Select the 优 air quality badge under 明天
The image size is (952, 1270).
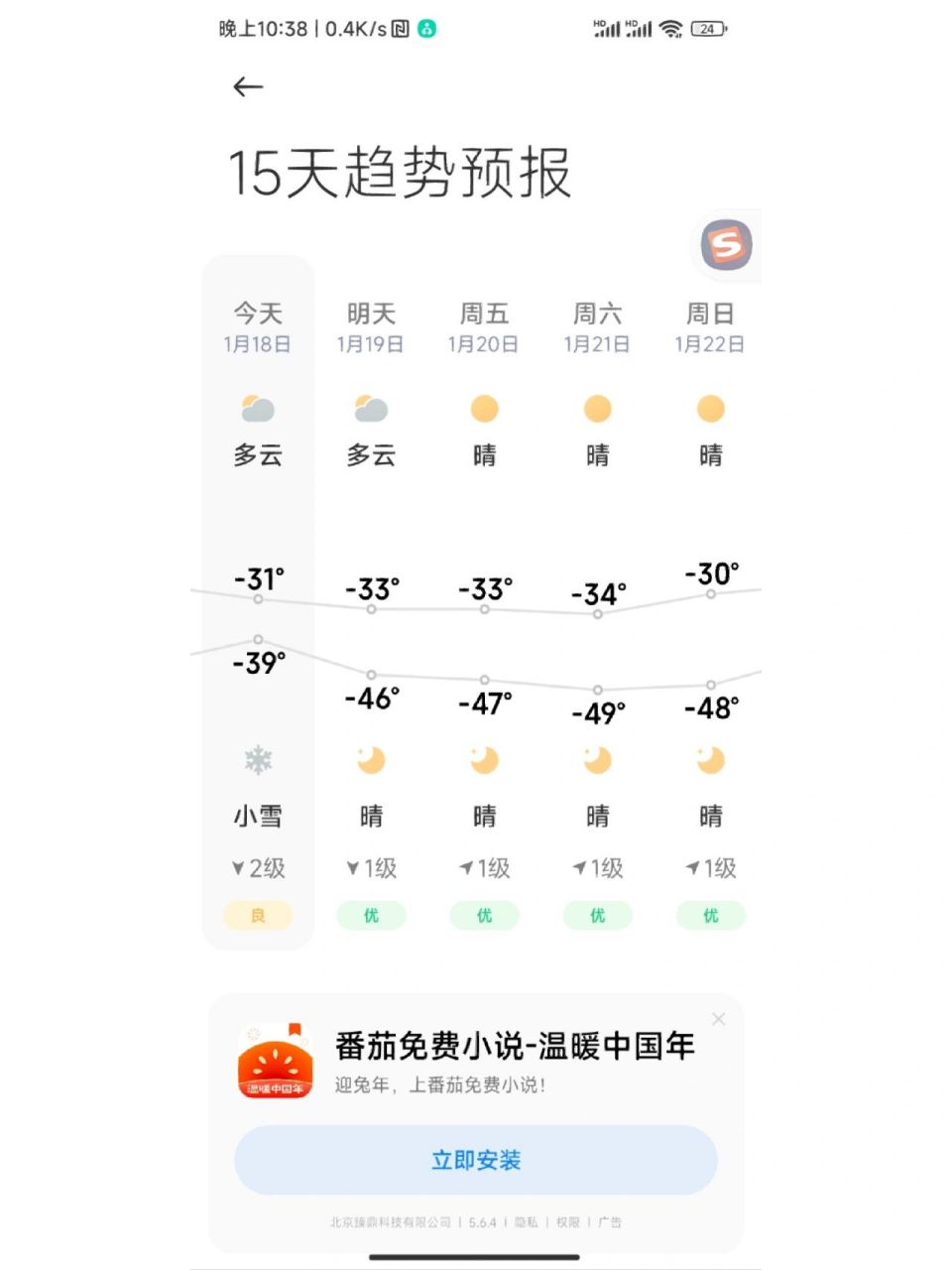tap(371, 915)
